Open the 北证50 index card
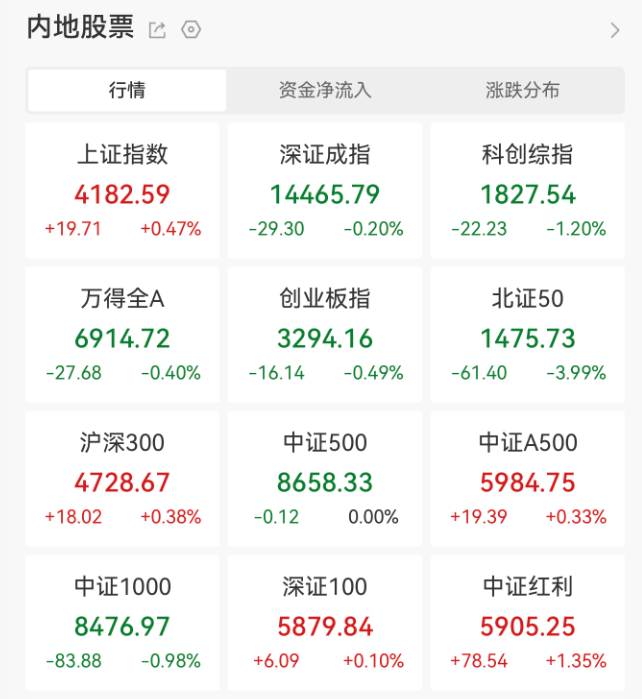 527,335
